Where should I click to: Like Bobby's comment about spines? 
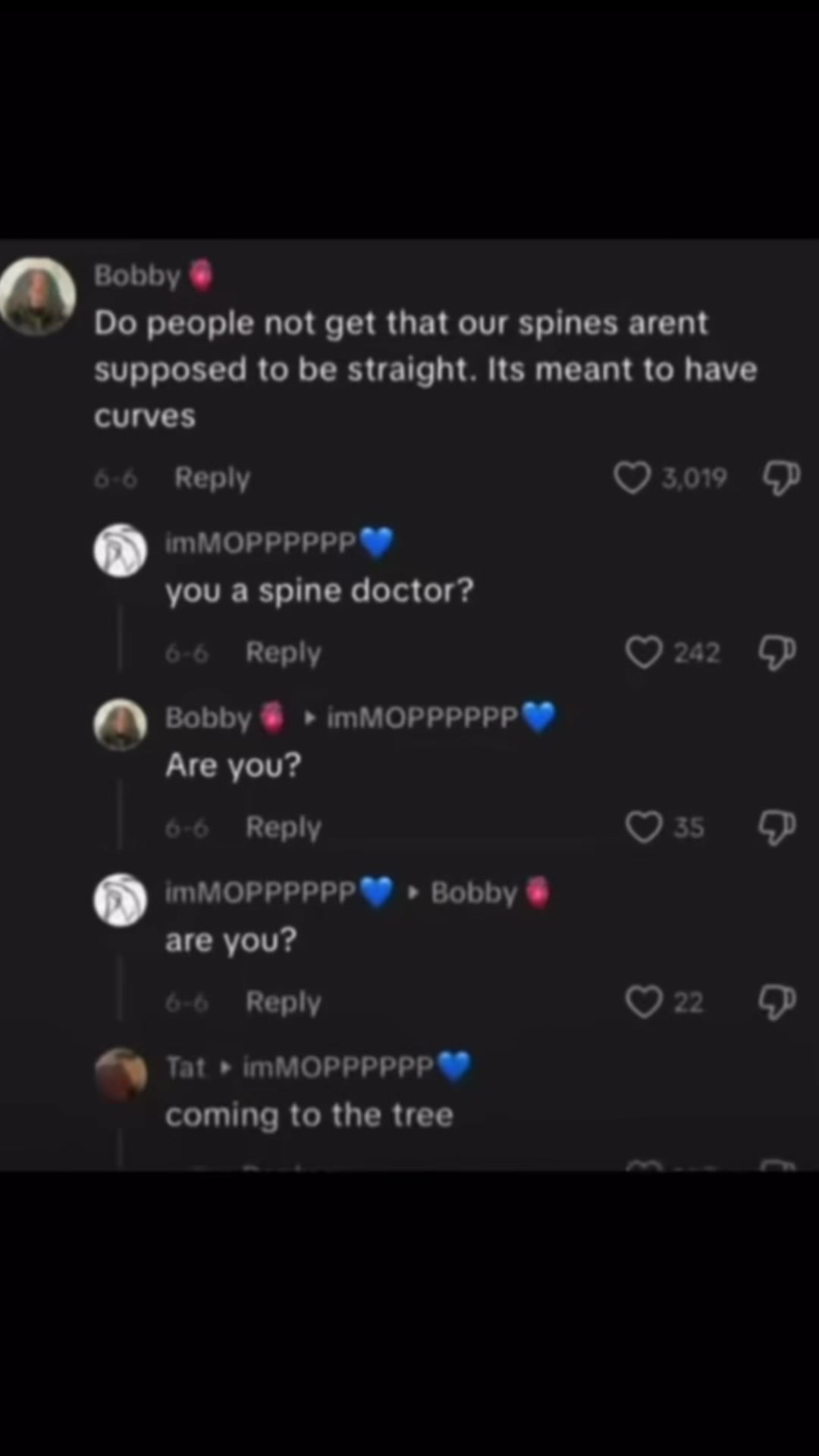(x=632, y=479)
